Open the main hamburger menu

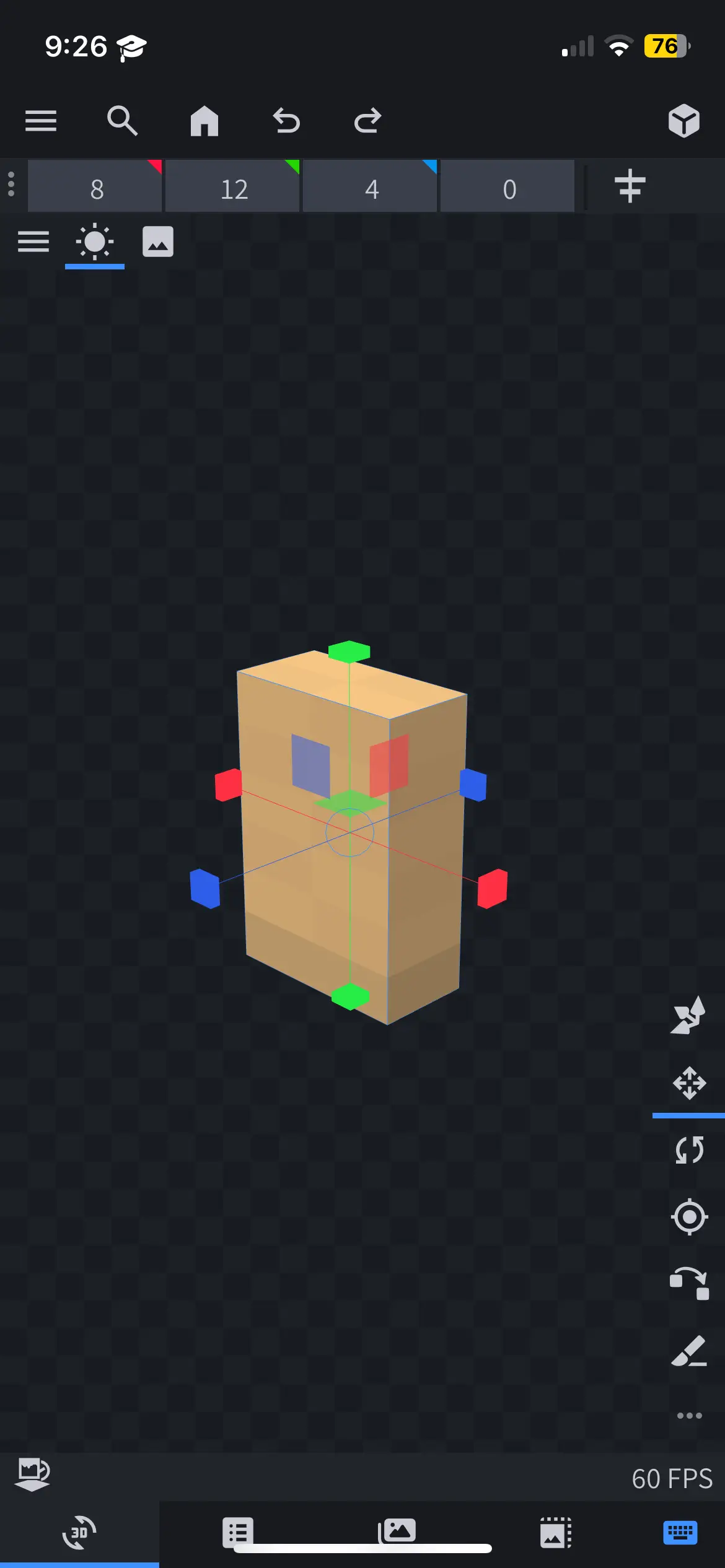(x=41, y=121)
